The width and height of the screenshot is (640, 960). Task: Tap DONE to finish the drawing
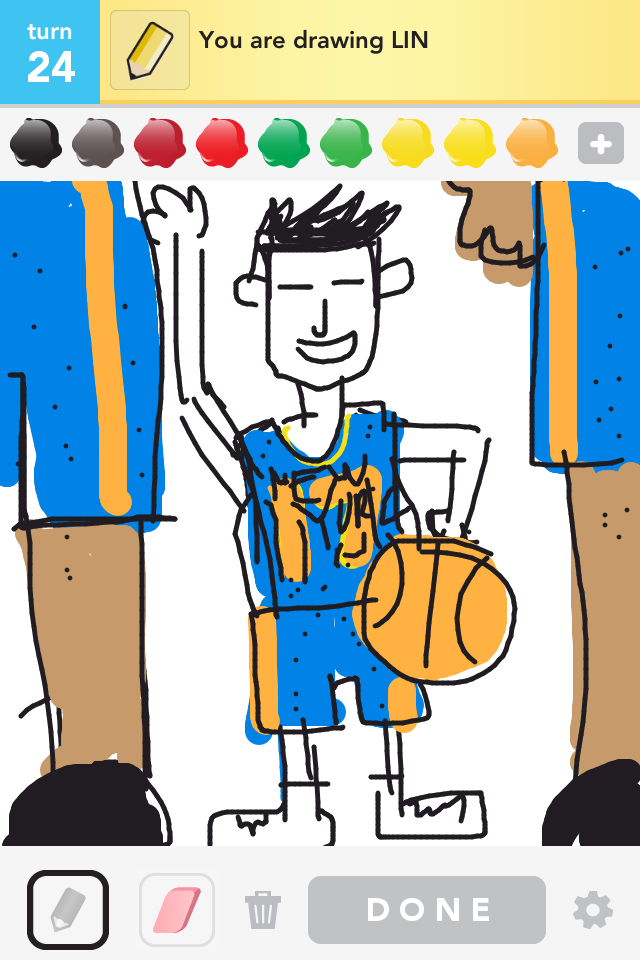tap(427, 910)
